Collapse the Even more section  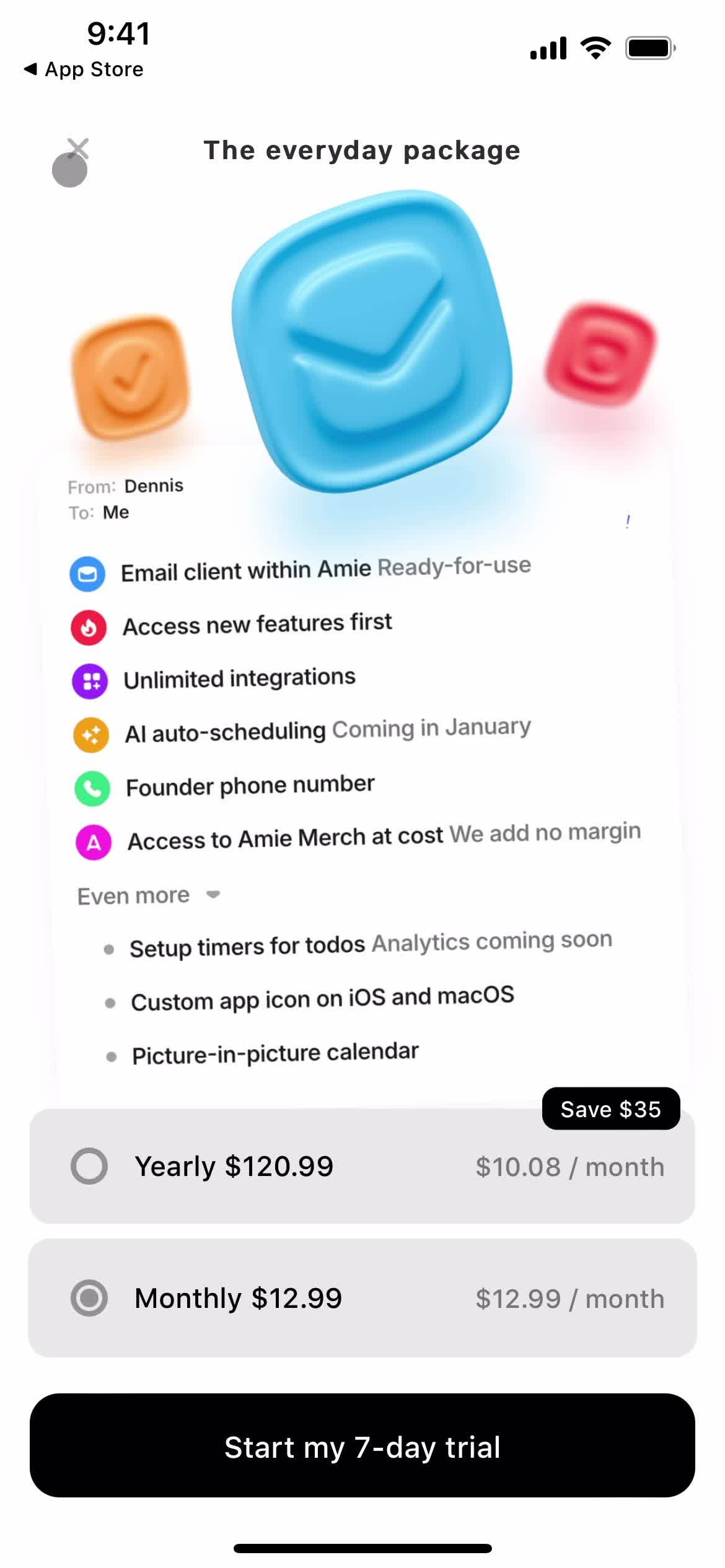click(149, 895)
